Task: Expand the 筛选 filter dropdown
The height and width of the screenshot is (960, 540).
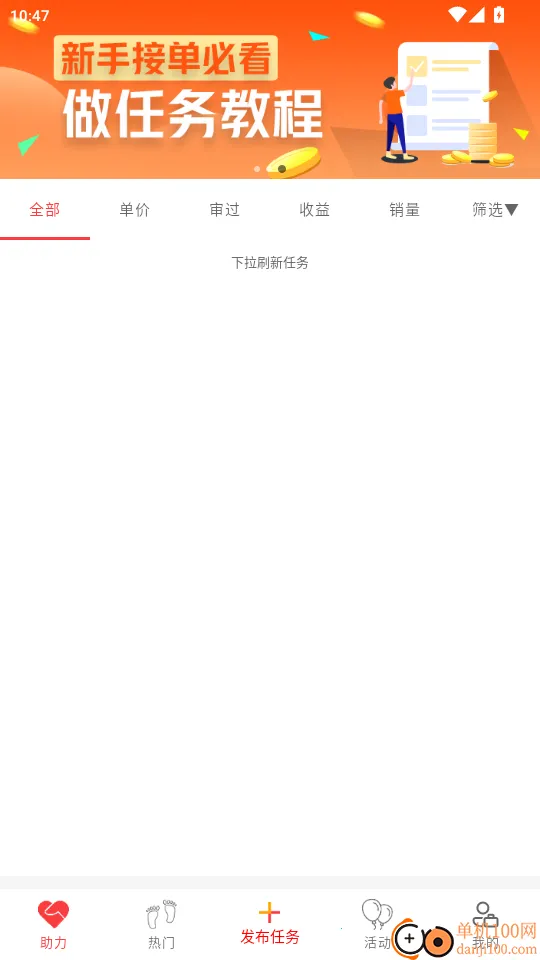Action: (495, 210)
